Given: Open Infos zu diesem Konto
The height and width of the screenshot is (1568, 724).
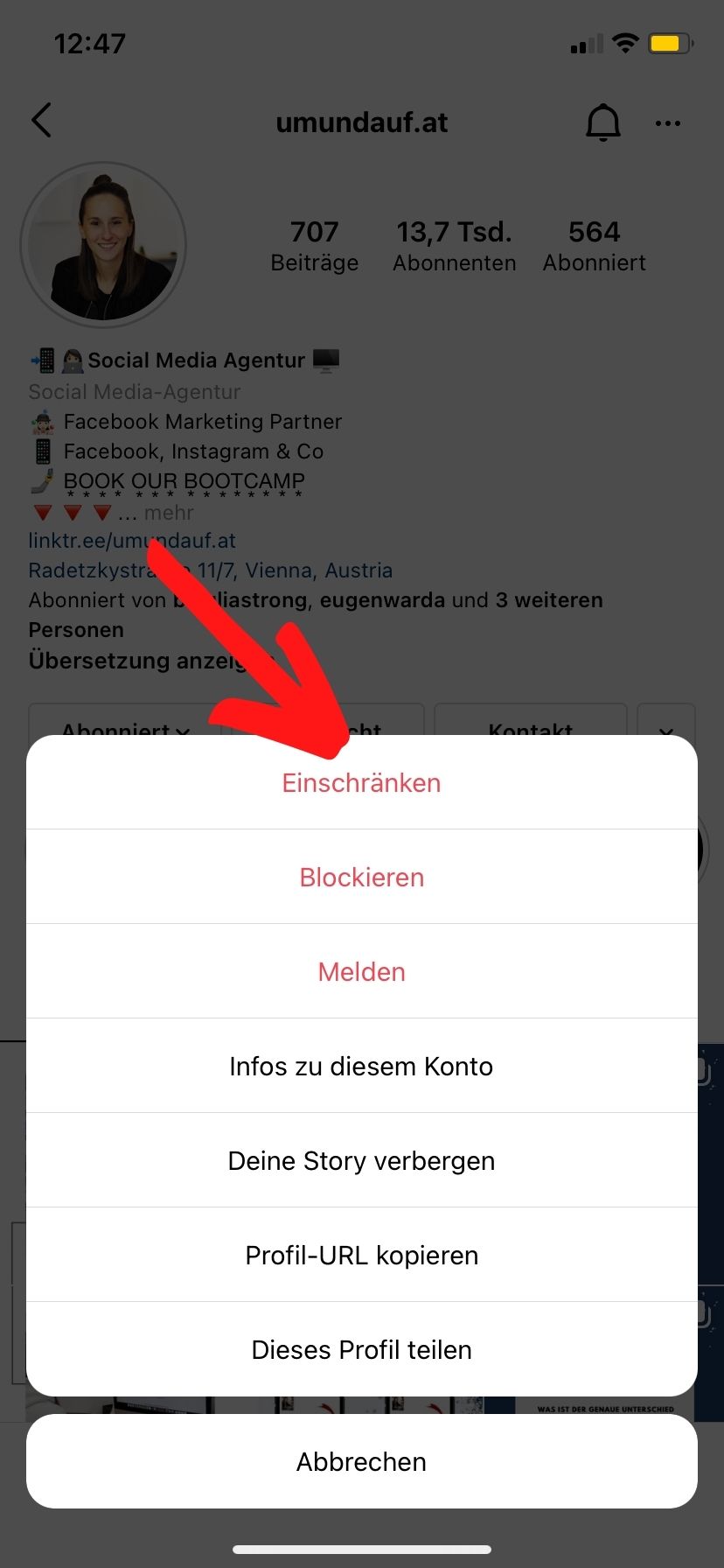Looking at the screenshot, I should [362, 1066].
